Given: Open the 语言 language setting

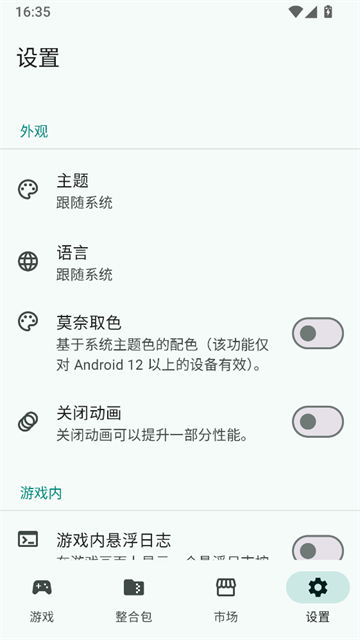Looking at the screenshot, I should click(180, 262).
